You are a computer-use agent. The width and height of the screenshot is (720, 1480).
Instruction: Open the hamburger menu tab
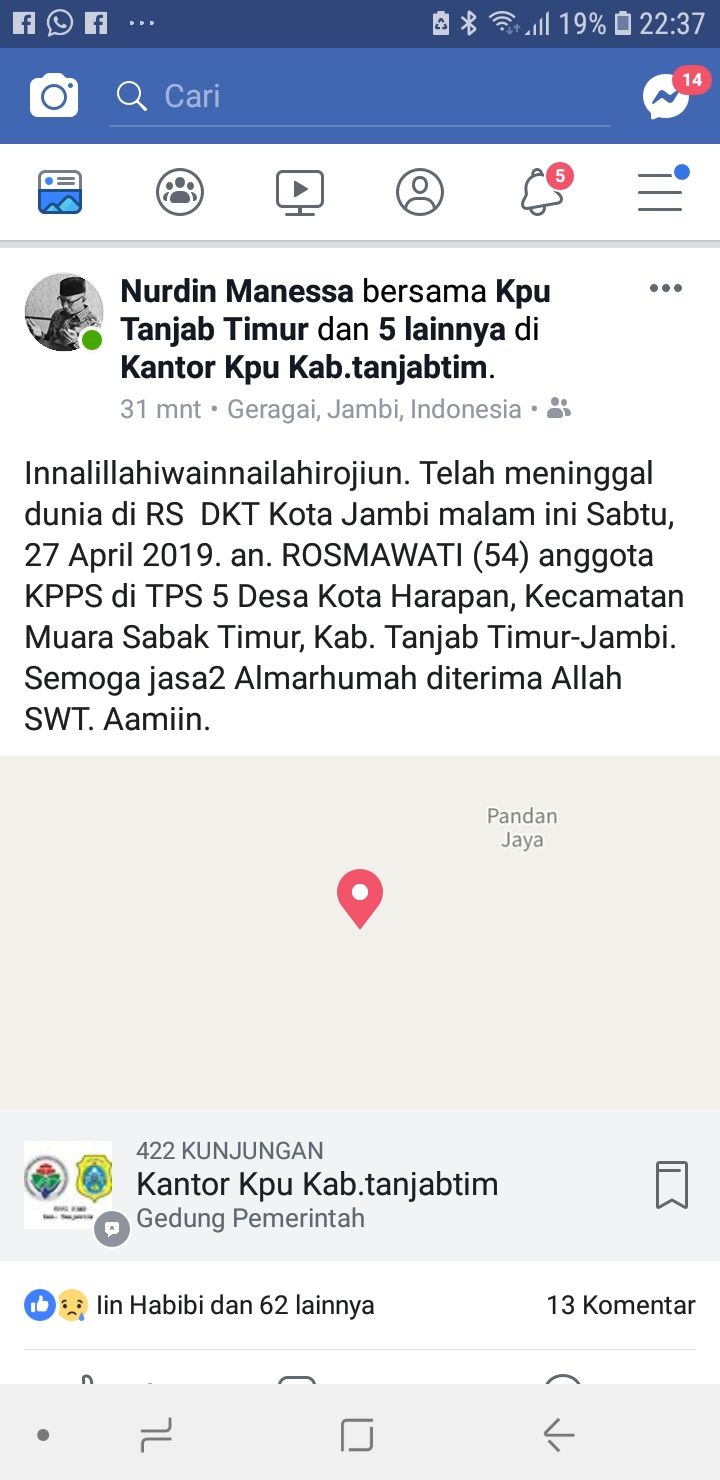(660, 191)
